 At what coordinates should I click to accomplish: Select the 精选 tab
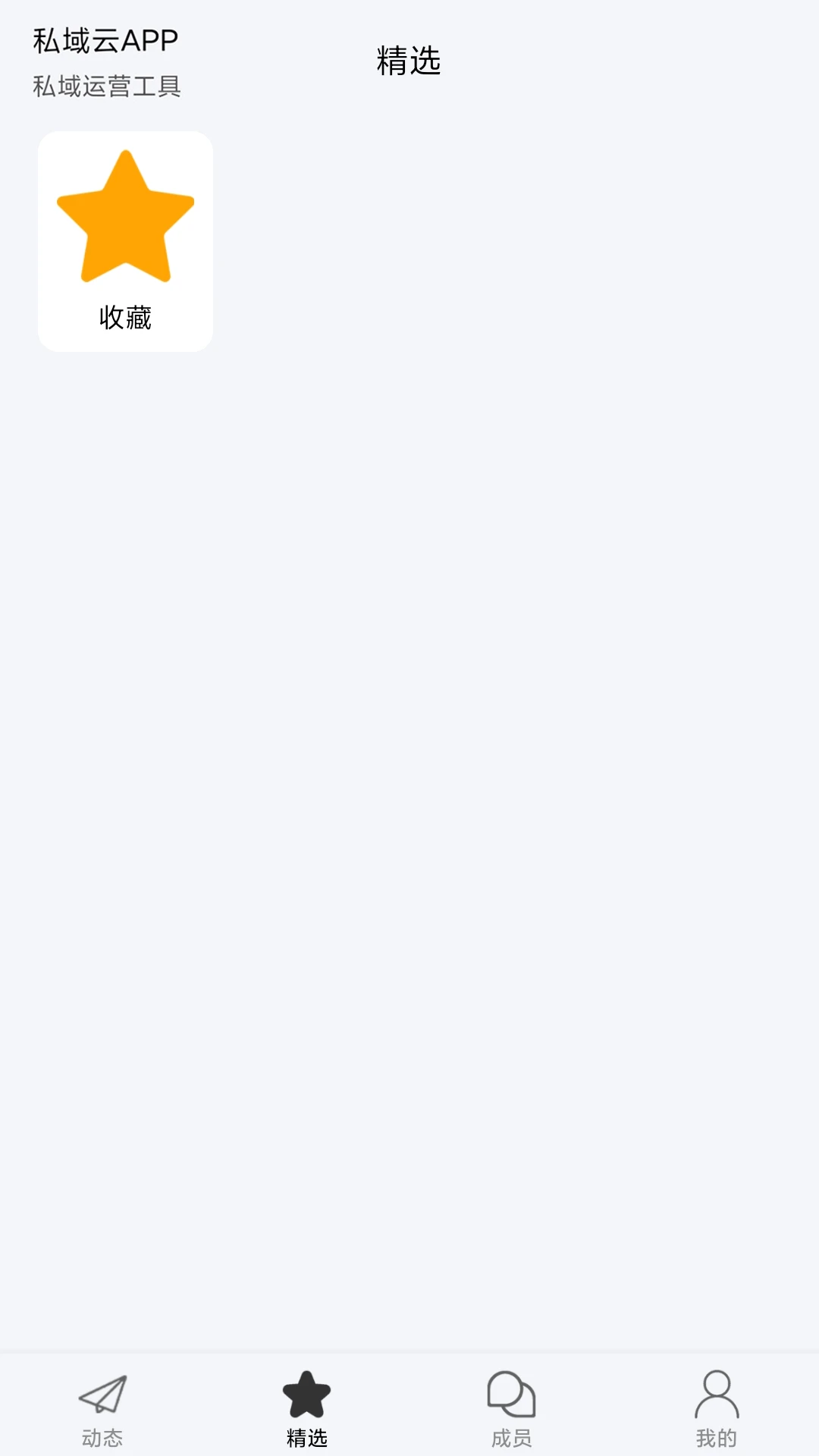pyautogui.click(x=307, y=1407)
